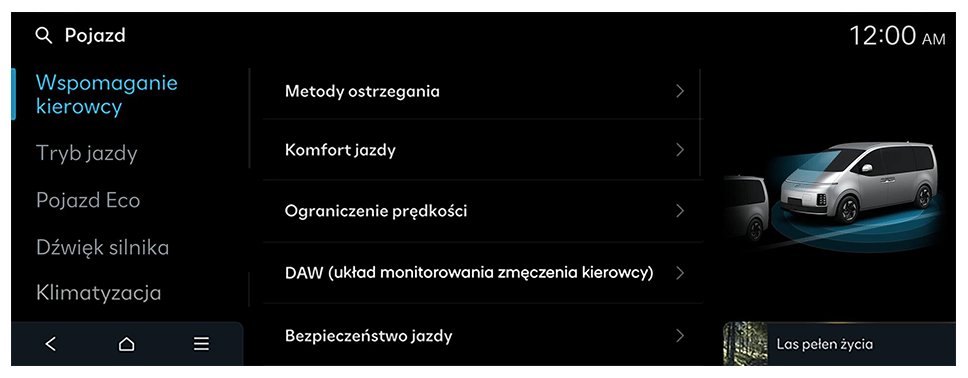
Task: Open DAW driver fatigue monitoring settings
Action: (x=483, y=272)
